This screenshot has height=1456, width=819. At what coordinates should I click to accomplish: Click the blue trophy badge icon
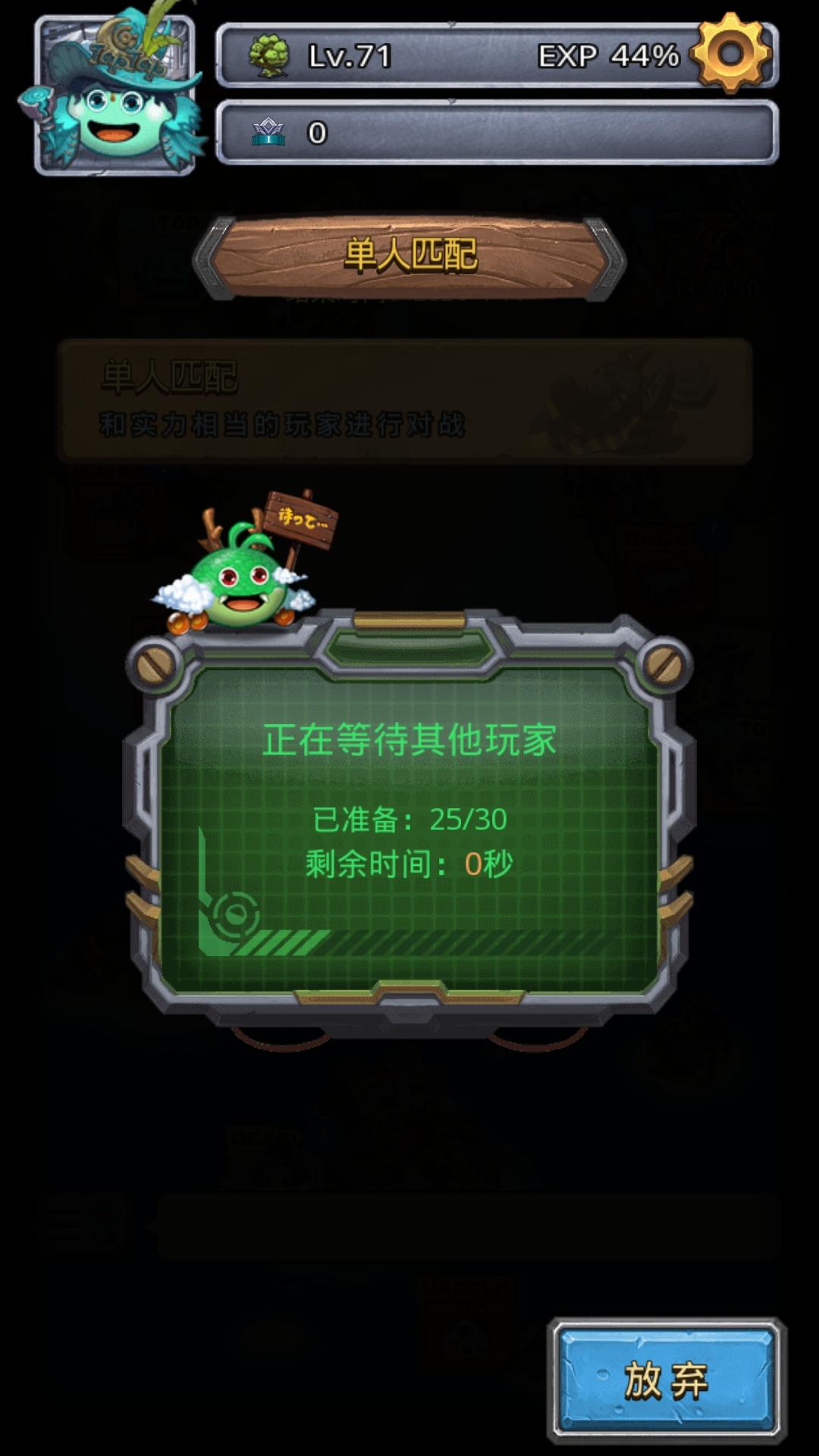tap(267, 132)
